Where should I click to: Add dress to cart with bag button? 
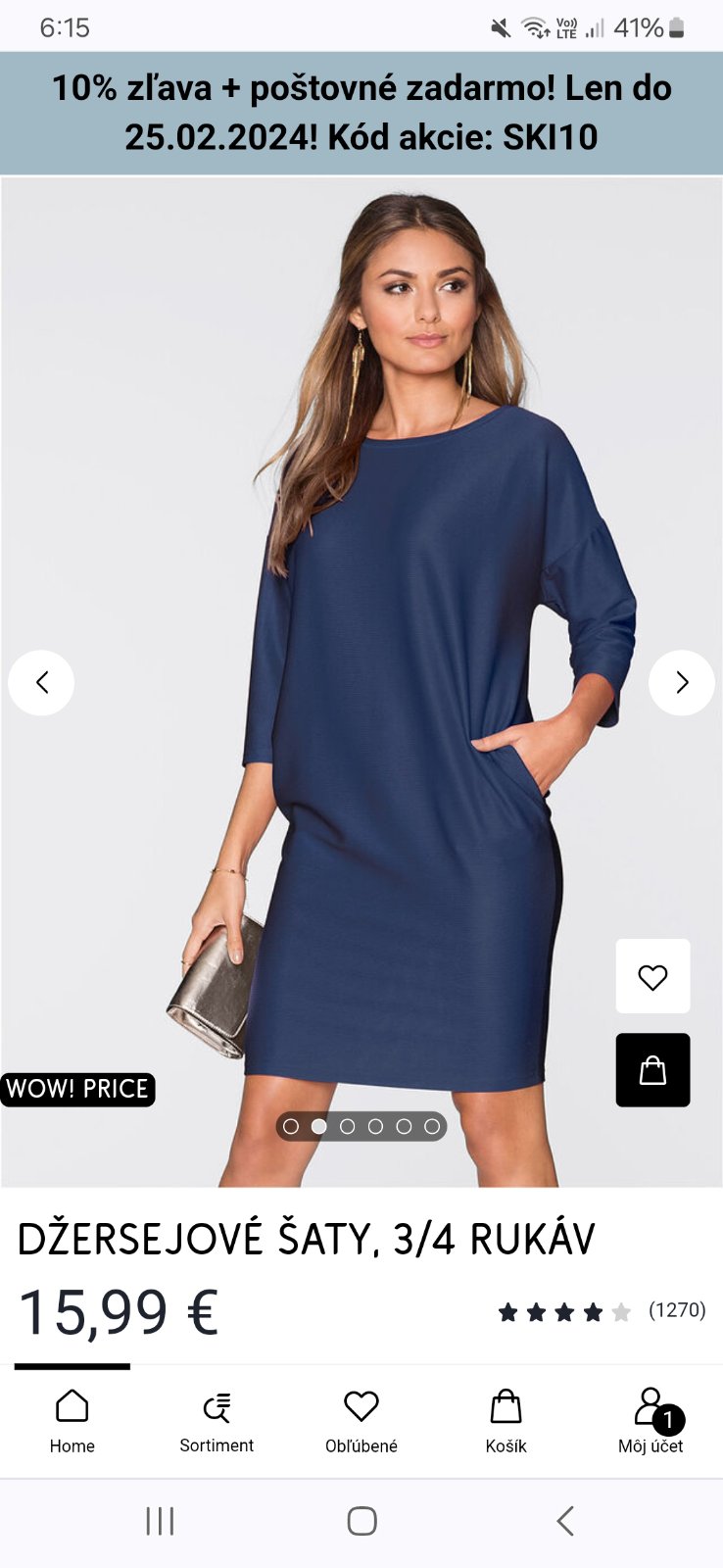tap(652, 1070)
